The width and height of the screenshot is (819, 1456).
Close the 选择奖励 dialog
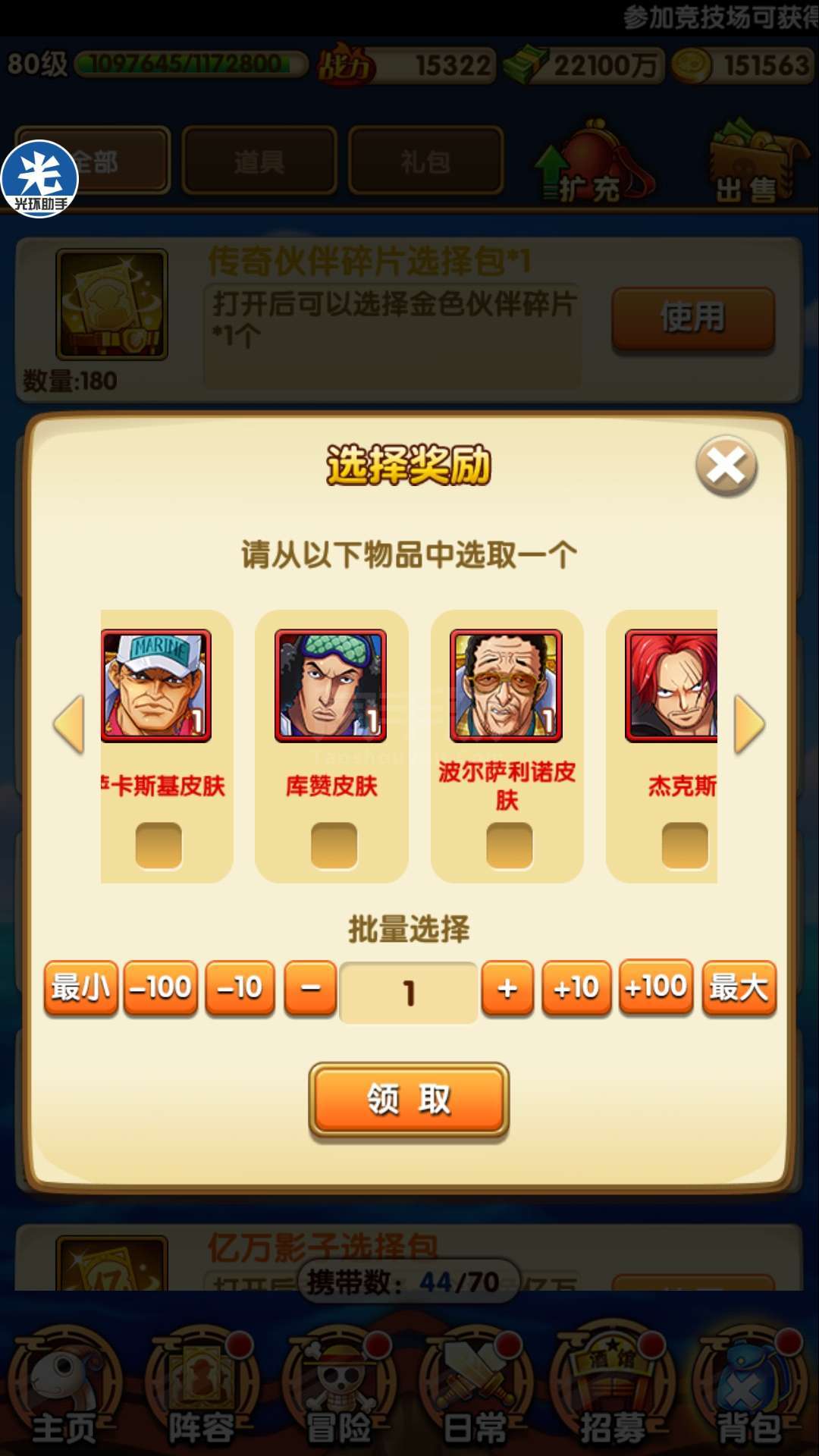pyautogui.click(x=726, y=466)
